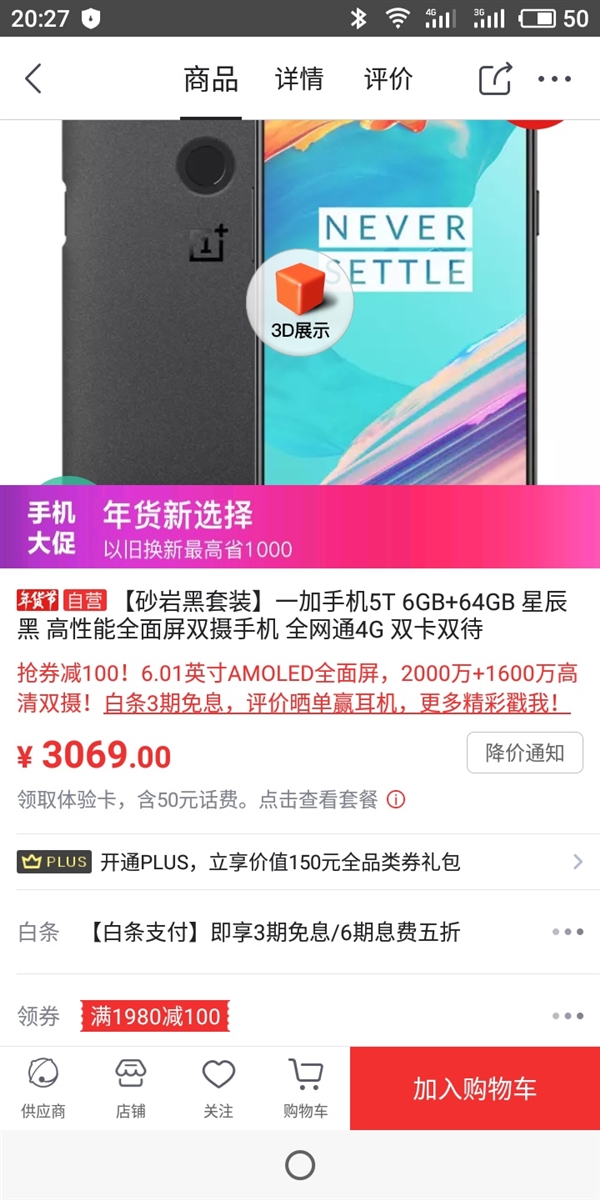Image resolution: width=600 pixels, height=1200 pixels.
Task: Switch to the 评价 tab
Action: click(388, 79)
